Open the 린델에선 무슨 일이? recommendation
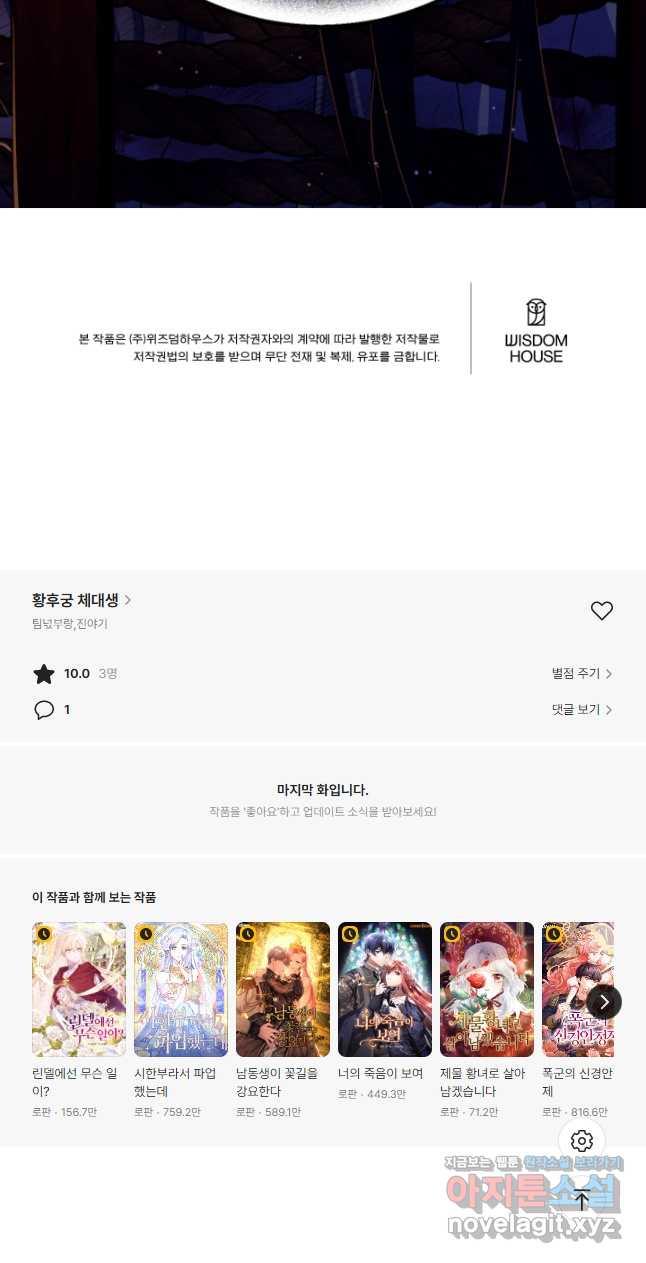Screen dimensions: 646x1263 click(x=79, y=989)
